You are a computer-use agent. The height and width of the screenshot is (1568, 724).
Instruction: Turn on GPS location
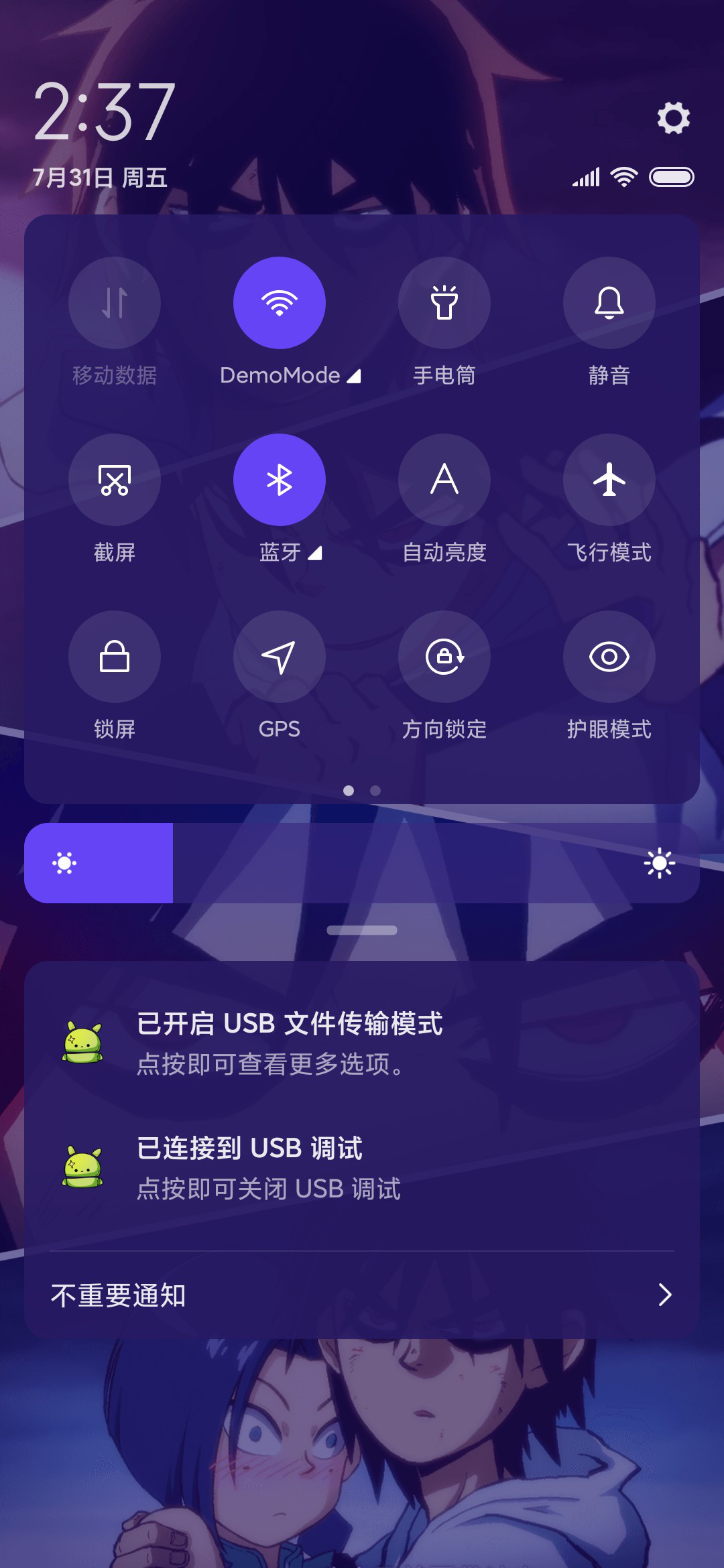point(280,657)
